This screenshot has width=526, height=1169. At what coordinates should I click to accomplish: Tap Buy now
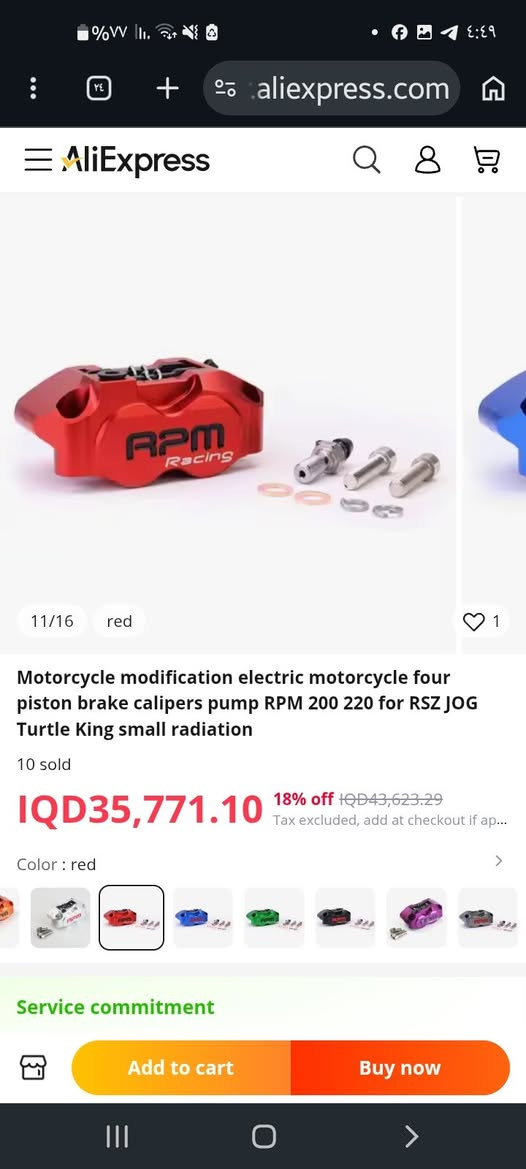[x=400, y=1068]
